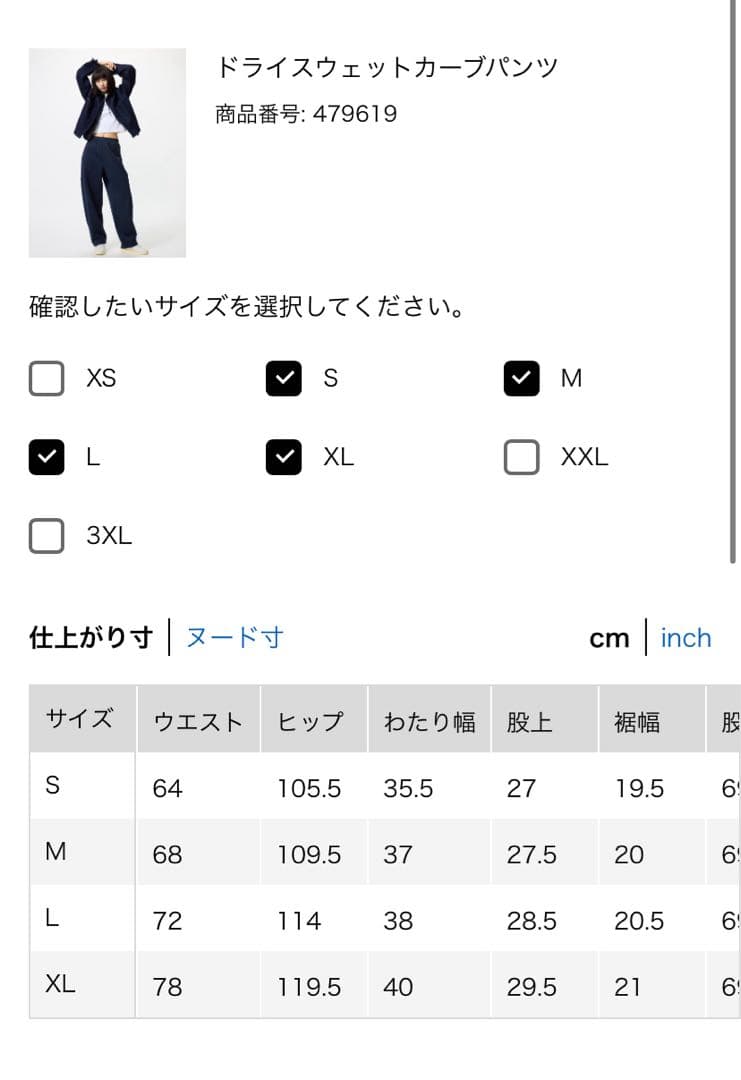
Task: Switch to the ヌード寸 tab
Action: coord(235,637)
